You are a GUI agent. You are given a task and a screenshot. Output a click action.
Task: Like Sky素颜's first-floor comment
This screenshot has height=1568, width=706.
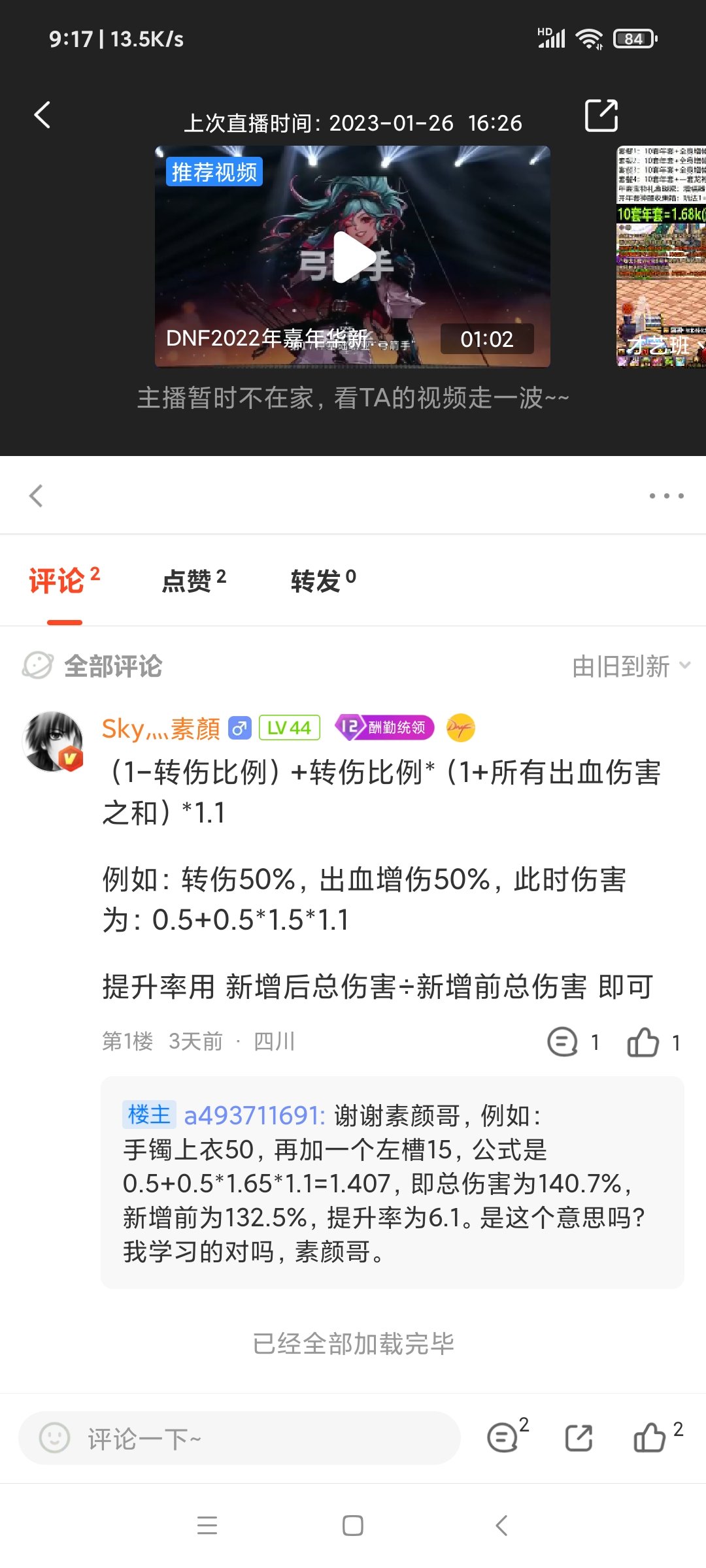pyautogui.click(x=643, y=1042)
